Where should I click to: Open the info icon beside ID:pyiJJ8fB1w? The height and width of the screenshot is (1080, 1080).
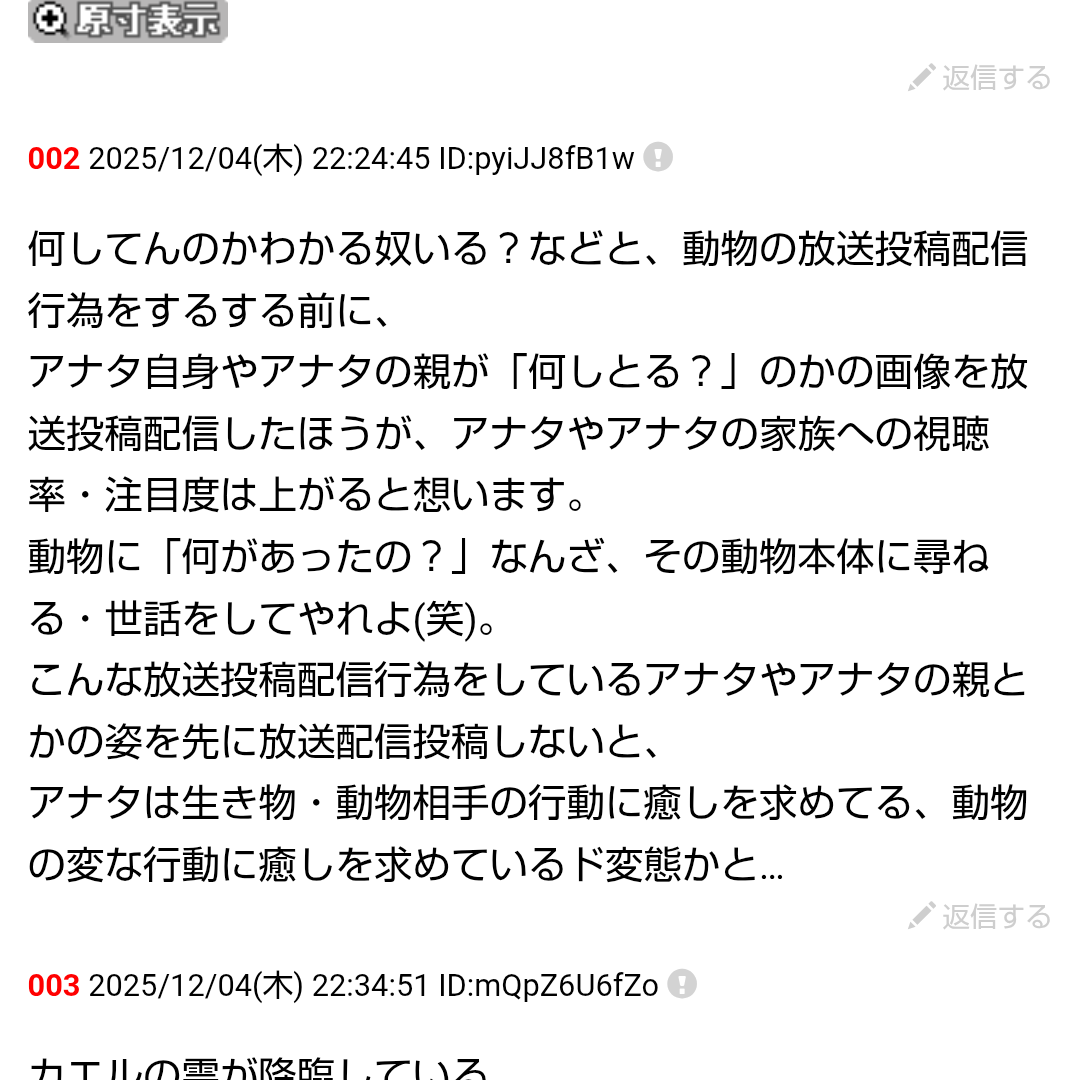[x=658, y=158]
